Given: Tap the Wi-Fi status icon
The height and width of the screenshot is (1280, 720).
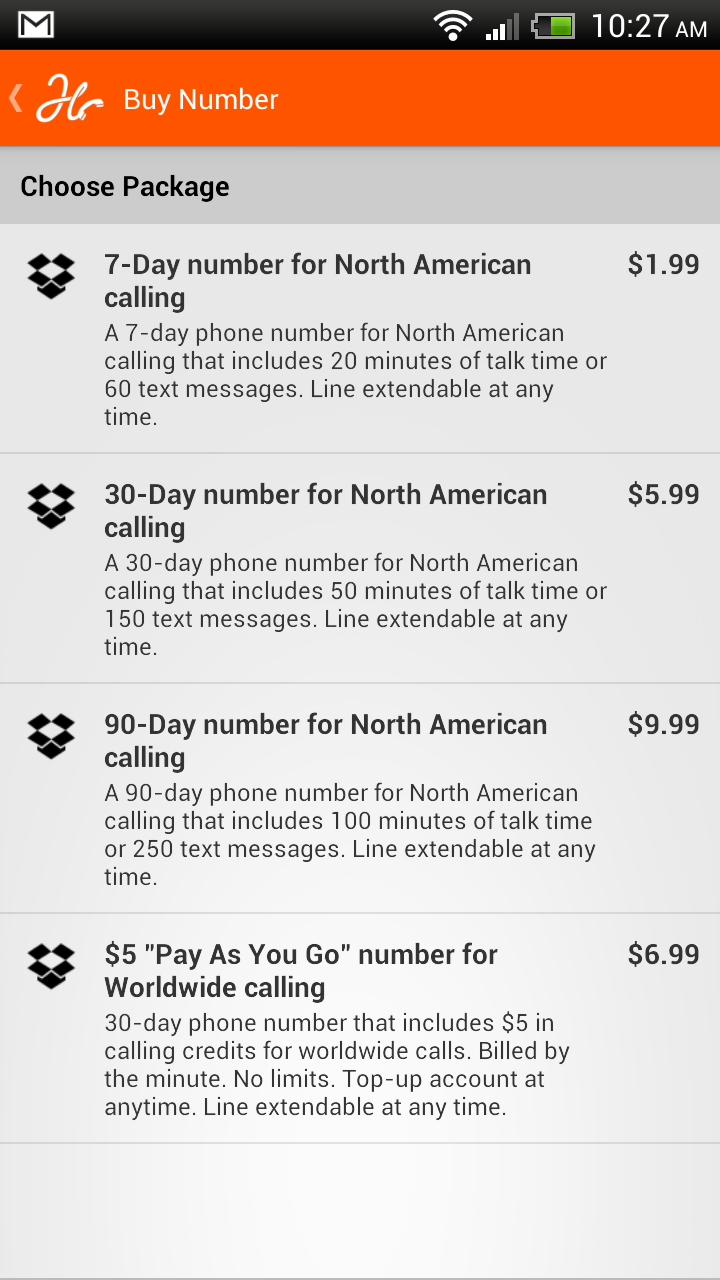Looking at the screenshot, I should point(452,24).
